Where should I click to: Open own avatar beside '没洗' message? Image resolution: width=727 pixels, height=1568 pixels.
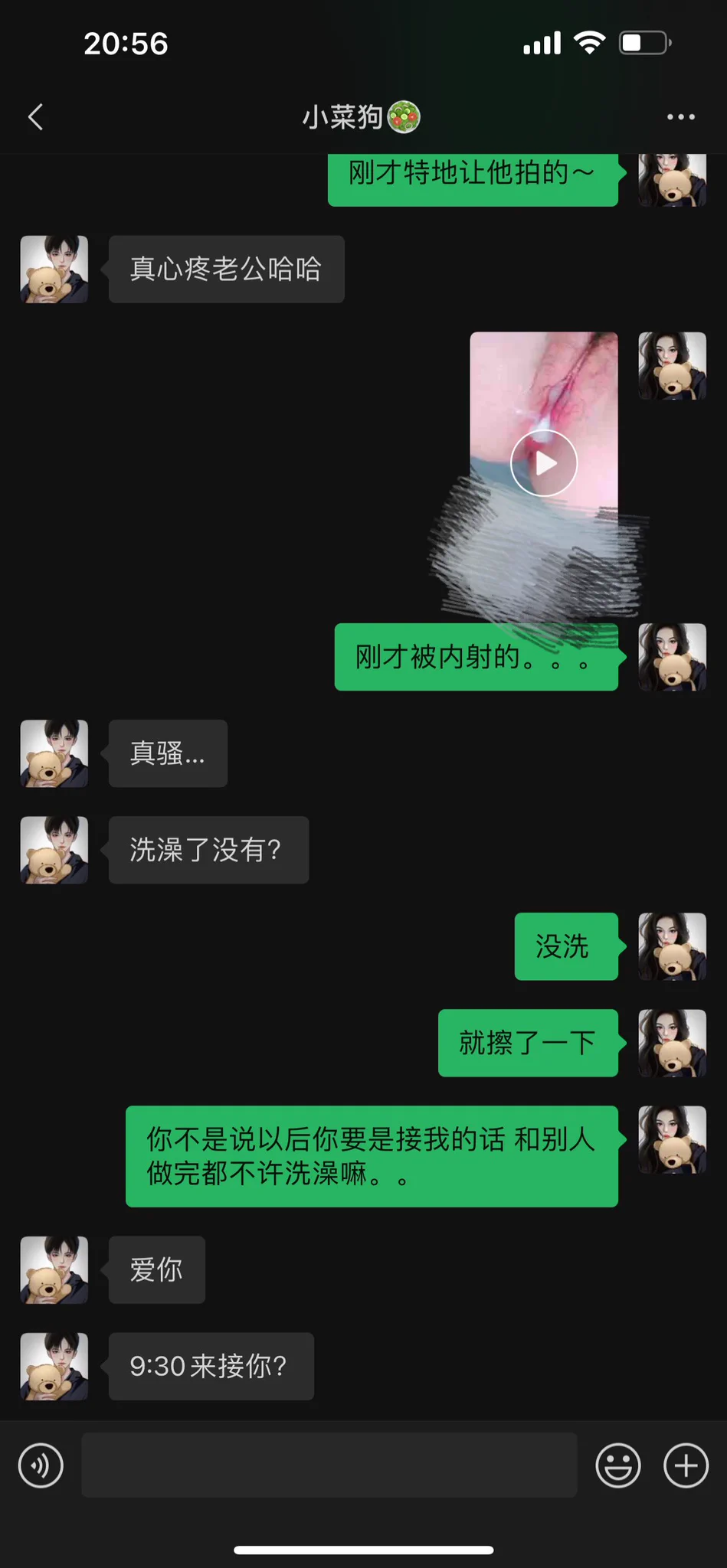672,946
